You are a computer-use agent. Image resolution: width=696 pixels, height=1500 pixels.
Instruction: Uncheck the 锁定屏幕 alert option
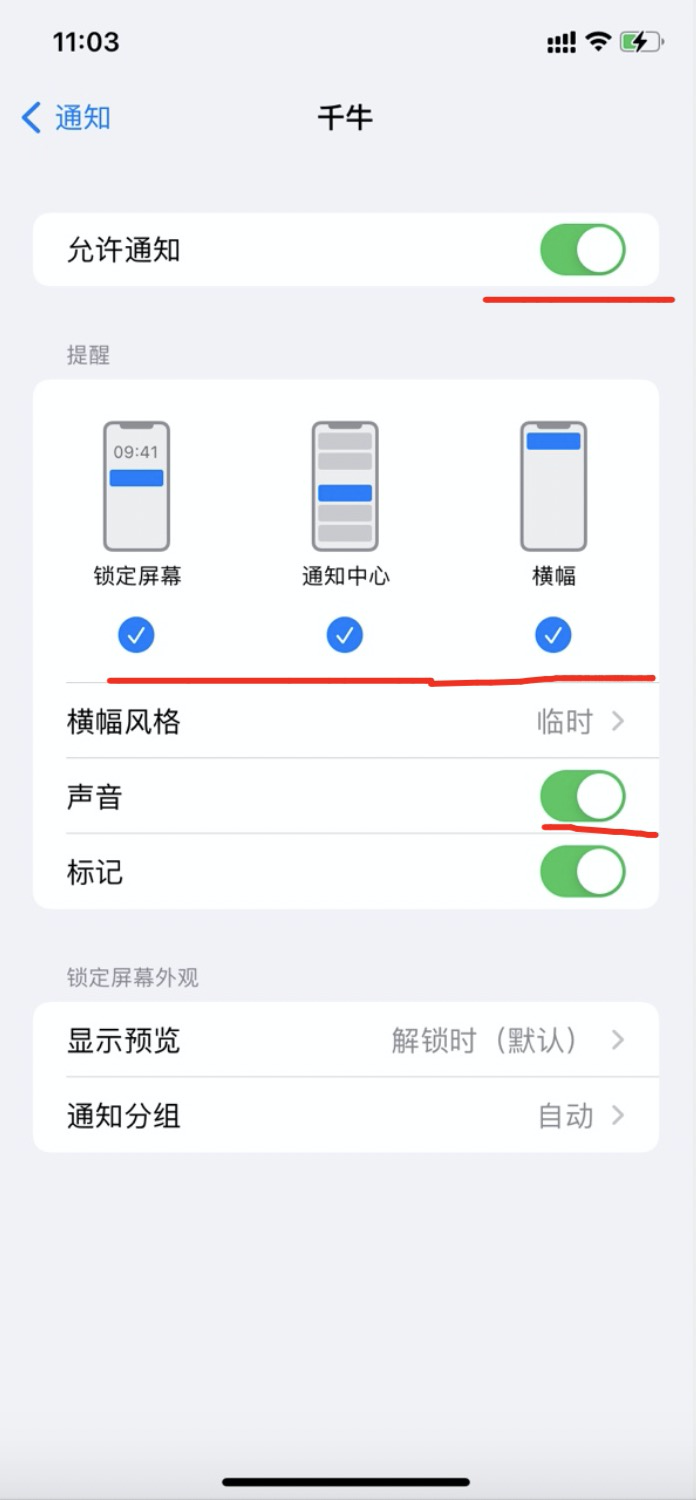[136, 634]
